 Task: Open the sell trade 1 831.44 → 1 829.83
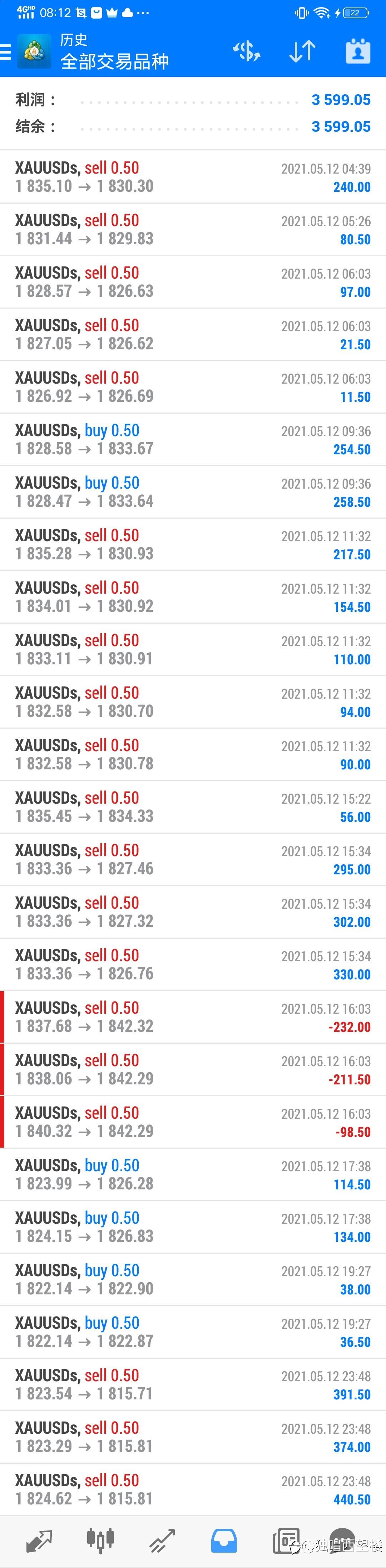(193, 229)
